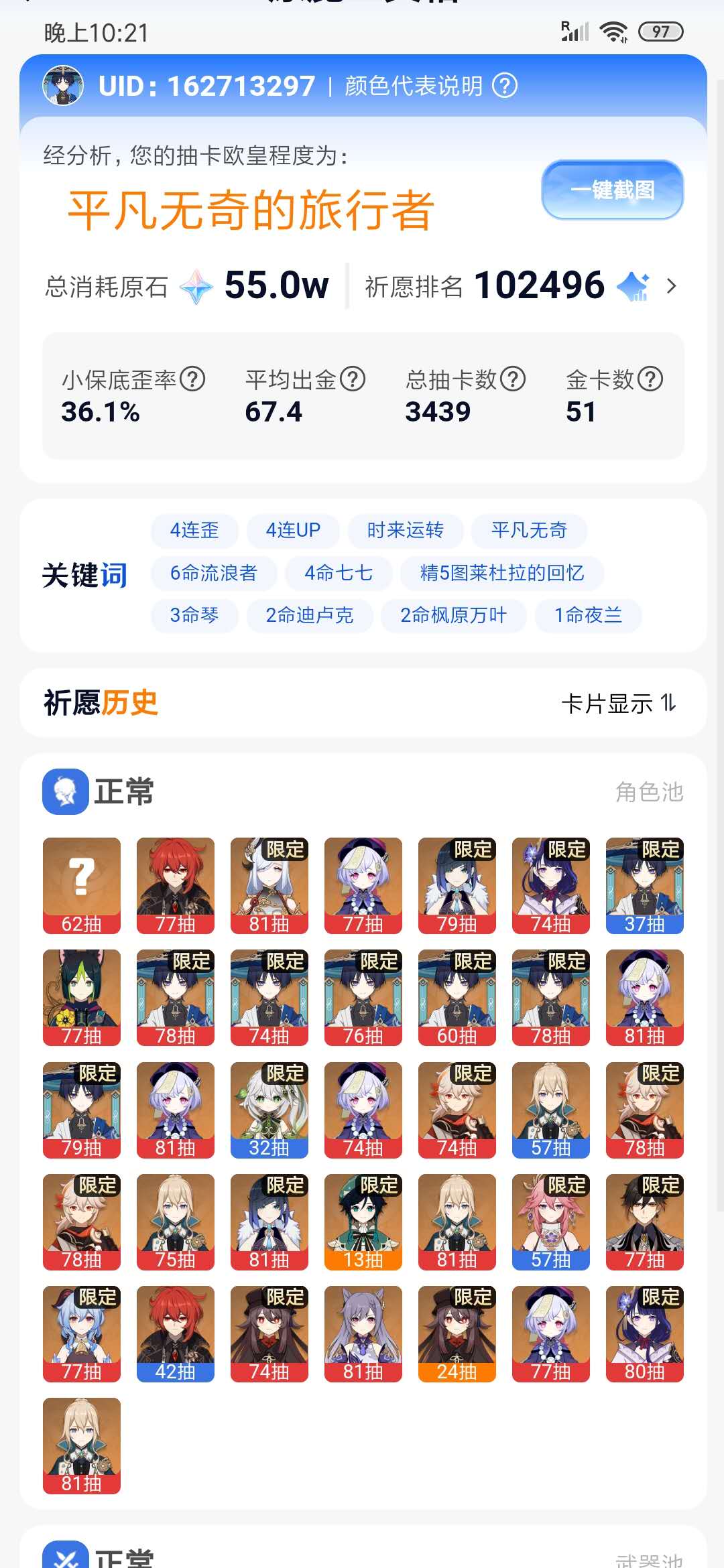This screenshot has height=1568, width=724.
Task: Tap the 一键截图 screenshot button
Action: [x=612, y=190]
